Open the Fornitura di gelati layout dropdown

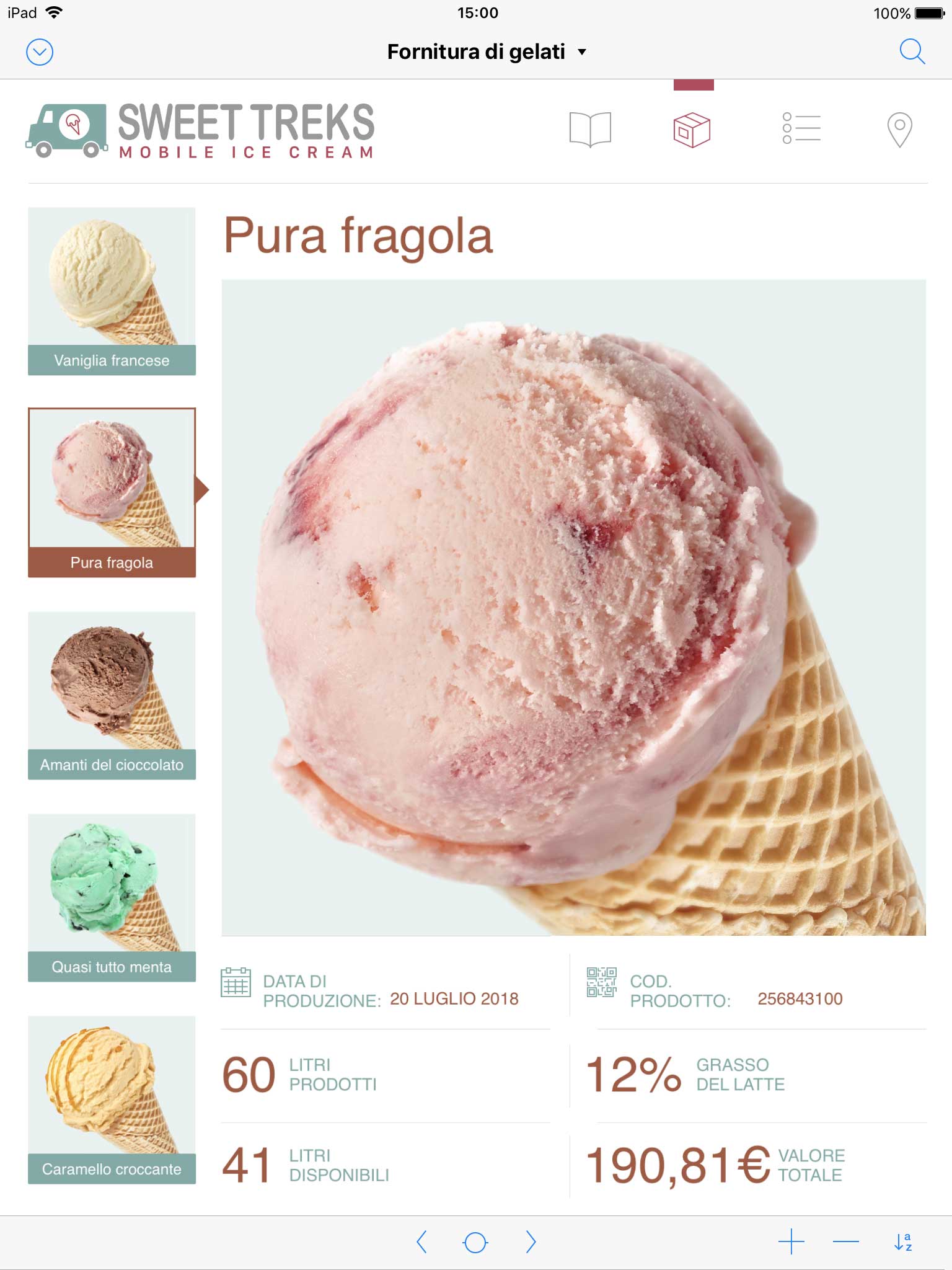(x=487, y=52)
